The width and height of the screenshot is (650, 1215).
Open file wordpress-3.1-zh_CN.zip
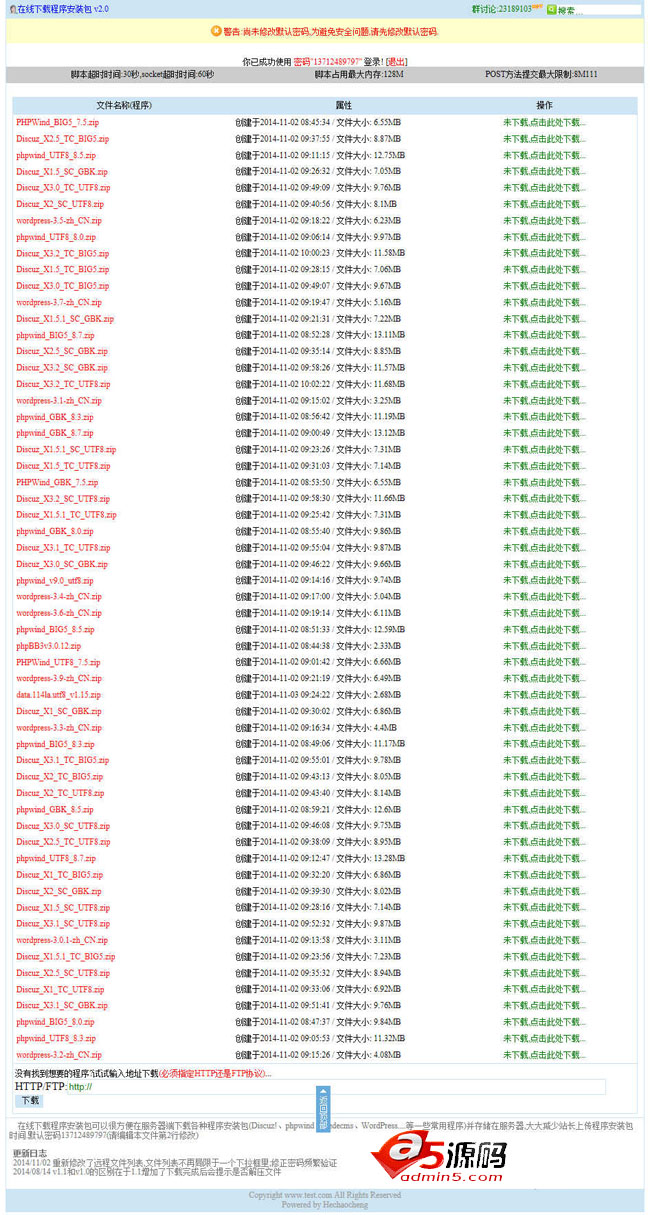coord(58,401)
